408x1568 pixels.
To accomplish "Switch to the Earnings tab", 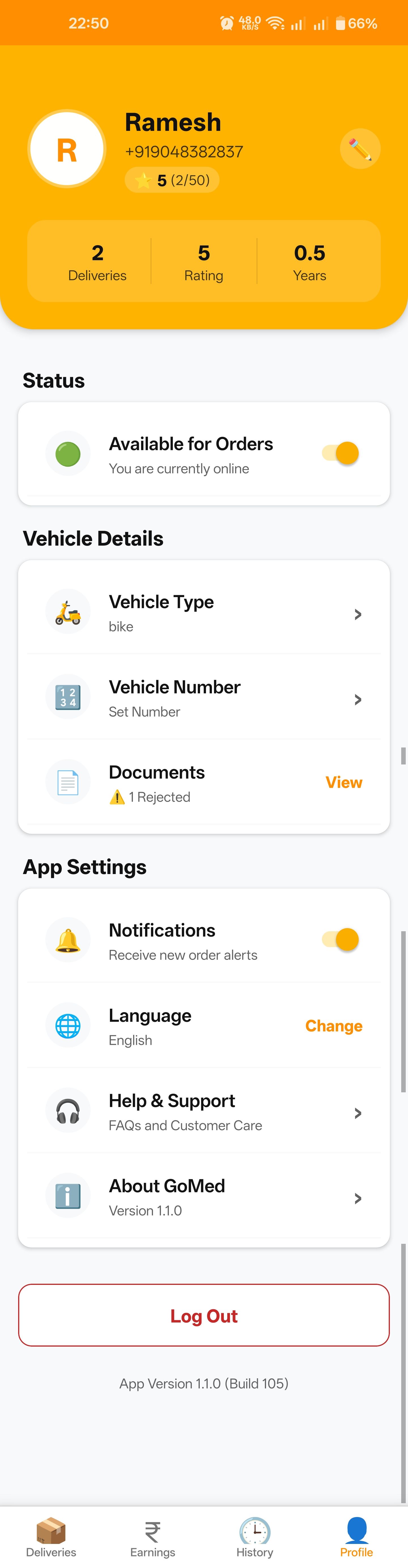I will (x=153, y=1536).
